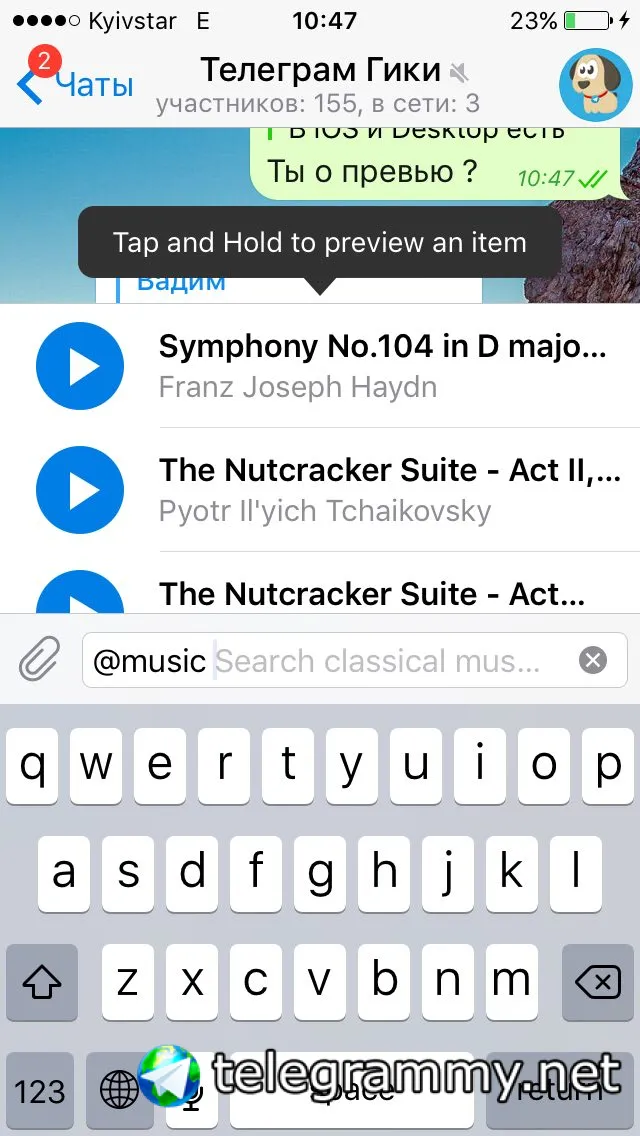This screenshot has height=1136, width=640.
Task: Open the group avatar profile
Action: tap(595, 86)
